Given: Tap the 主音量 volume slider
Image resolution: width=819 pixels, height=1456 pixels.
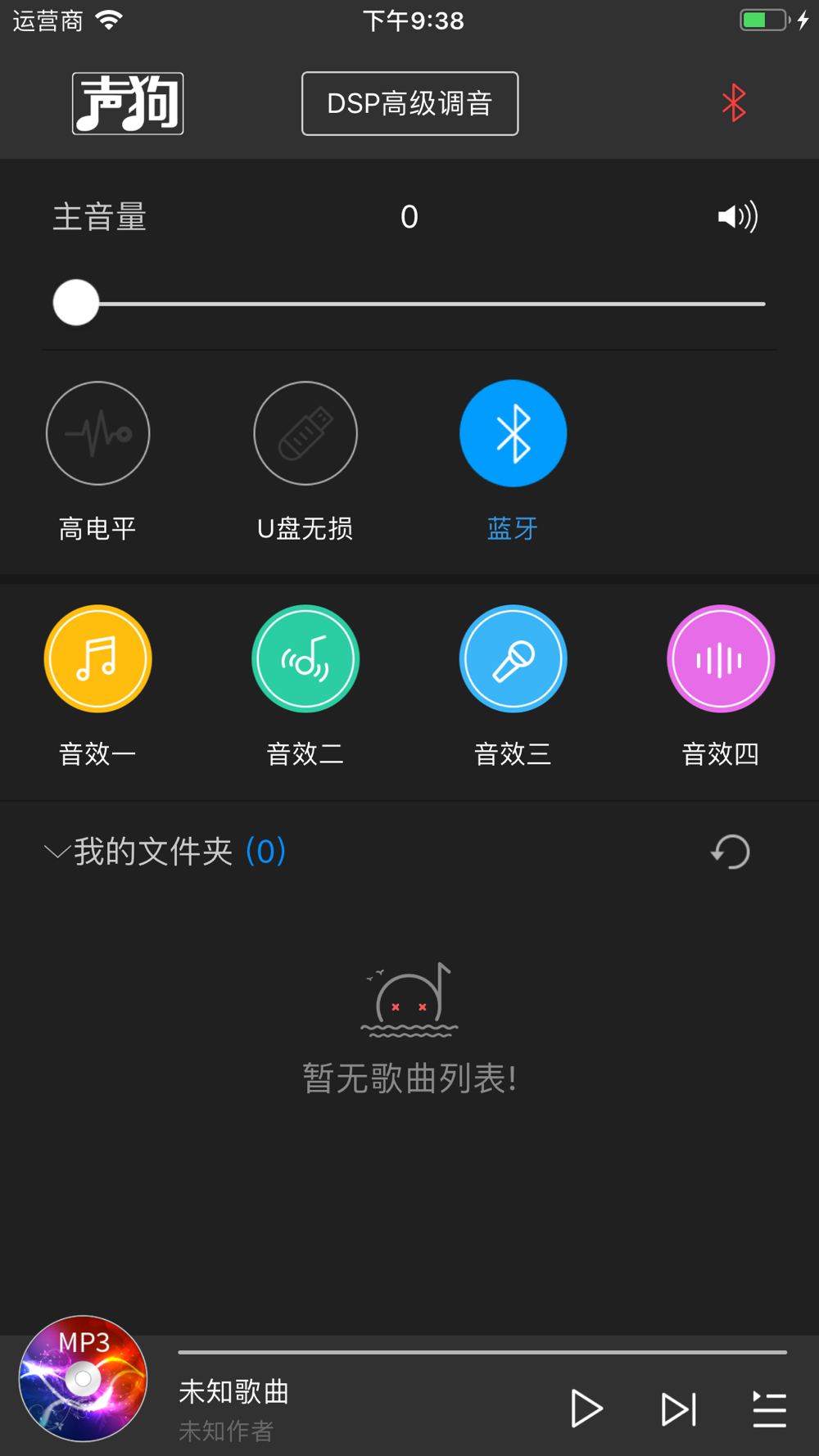Looking at the screenshot, I should (x=409, y=303).
